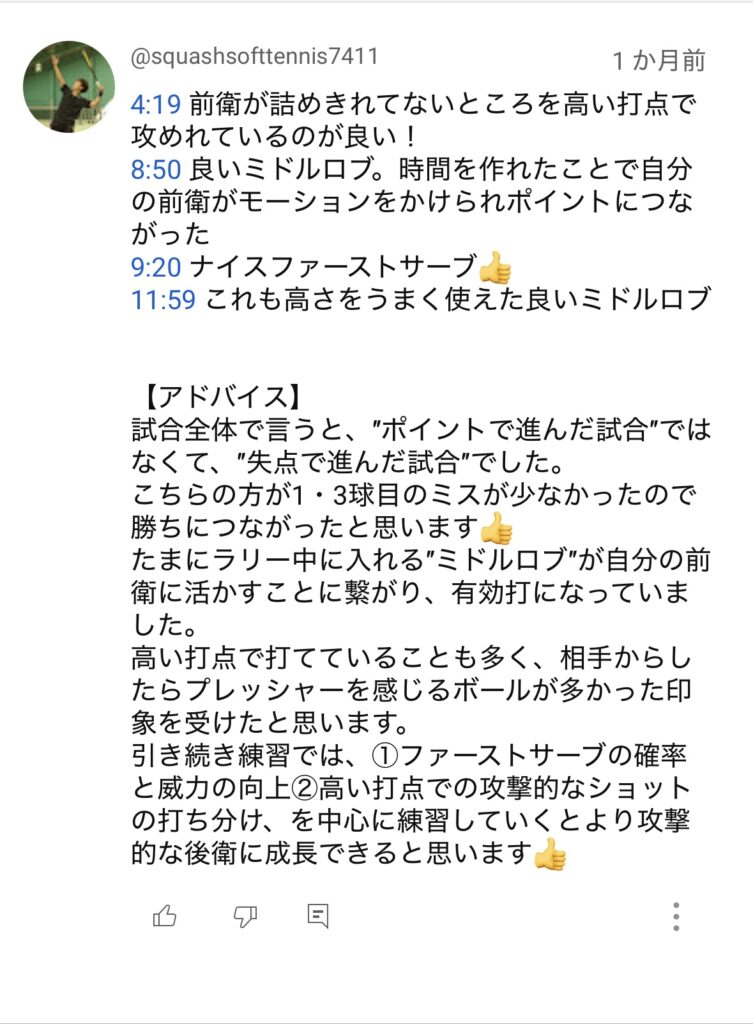Like this comment with thumbs up
This screenshot has height=1024, width=753.
[164, 915]
